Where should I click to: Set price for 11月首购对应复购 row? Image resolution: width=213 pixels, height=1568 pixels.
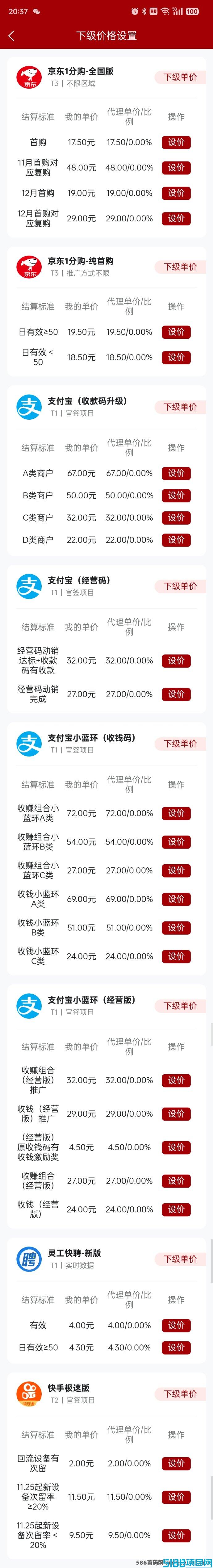(176, 168)
